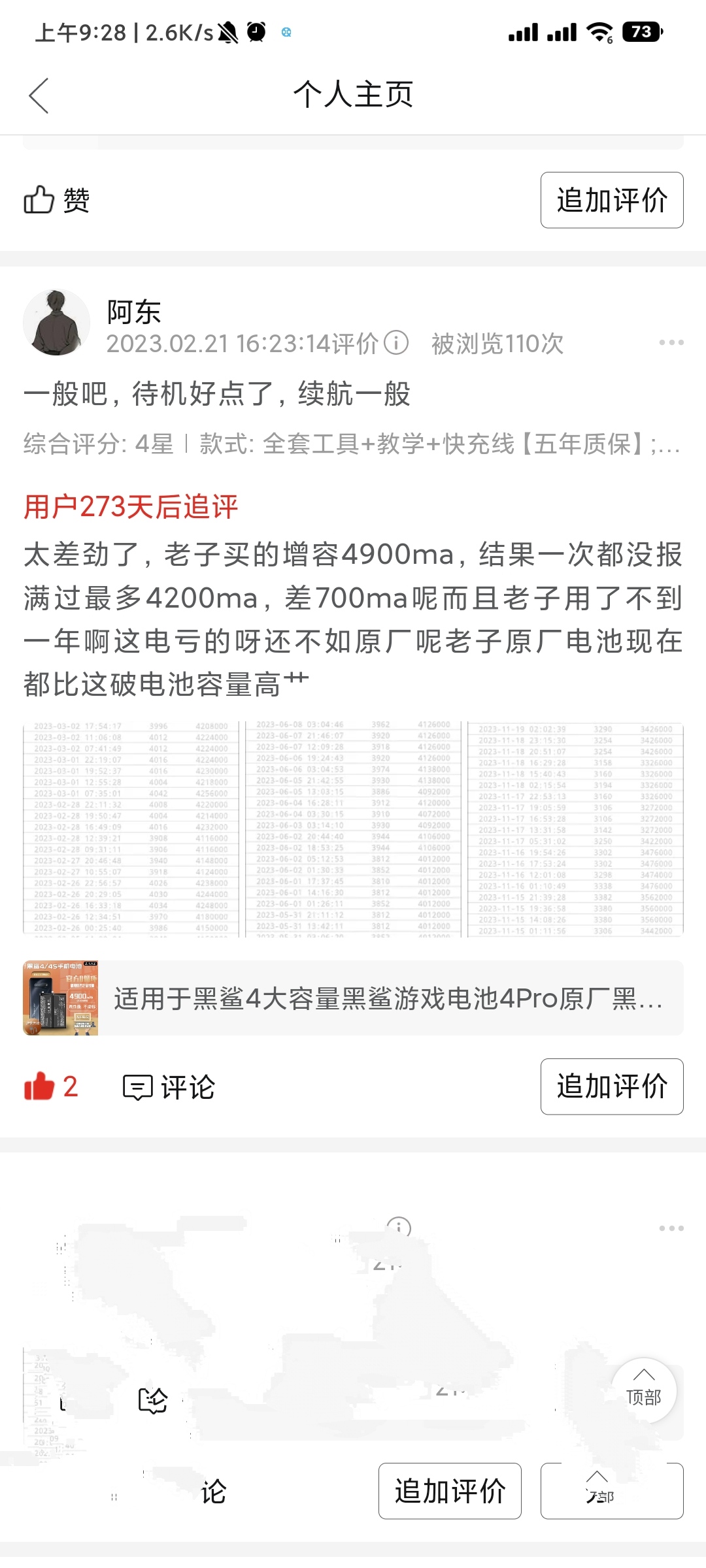This screenshot has height=1568, width=706.
Task: Tap 追加评价 next to the 赞 button
Action: (x=611, y=200)
